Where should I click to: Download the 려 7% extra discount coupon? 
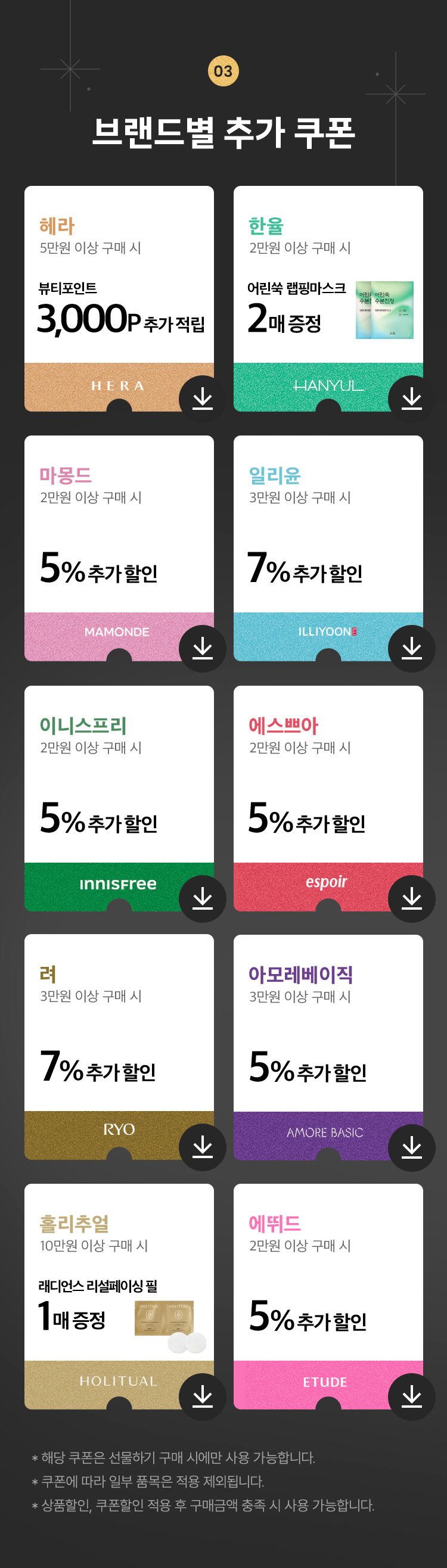click(202, 1147)
